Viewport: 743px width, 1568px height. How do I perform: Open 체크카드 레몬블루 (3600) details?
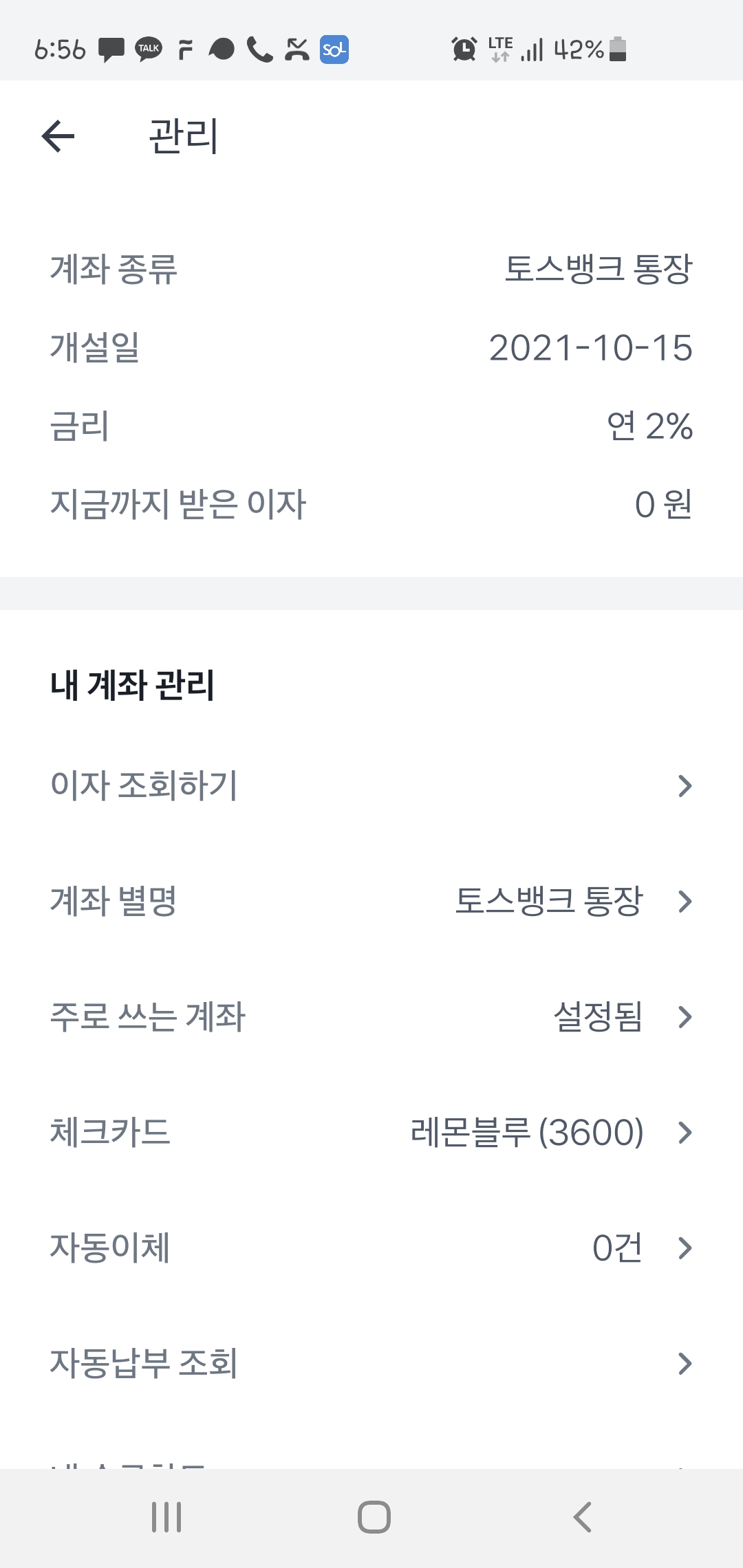point(371,1132)
